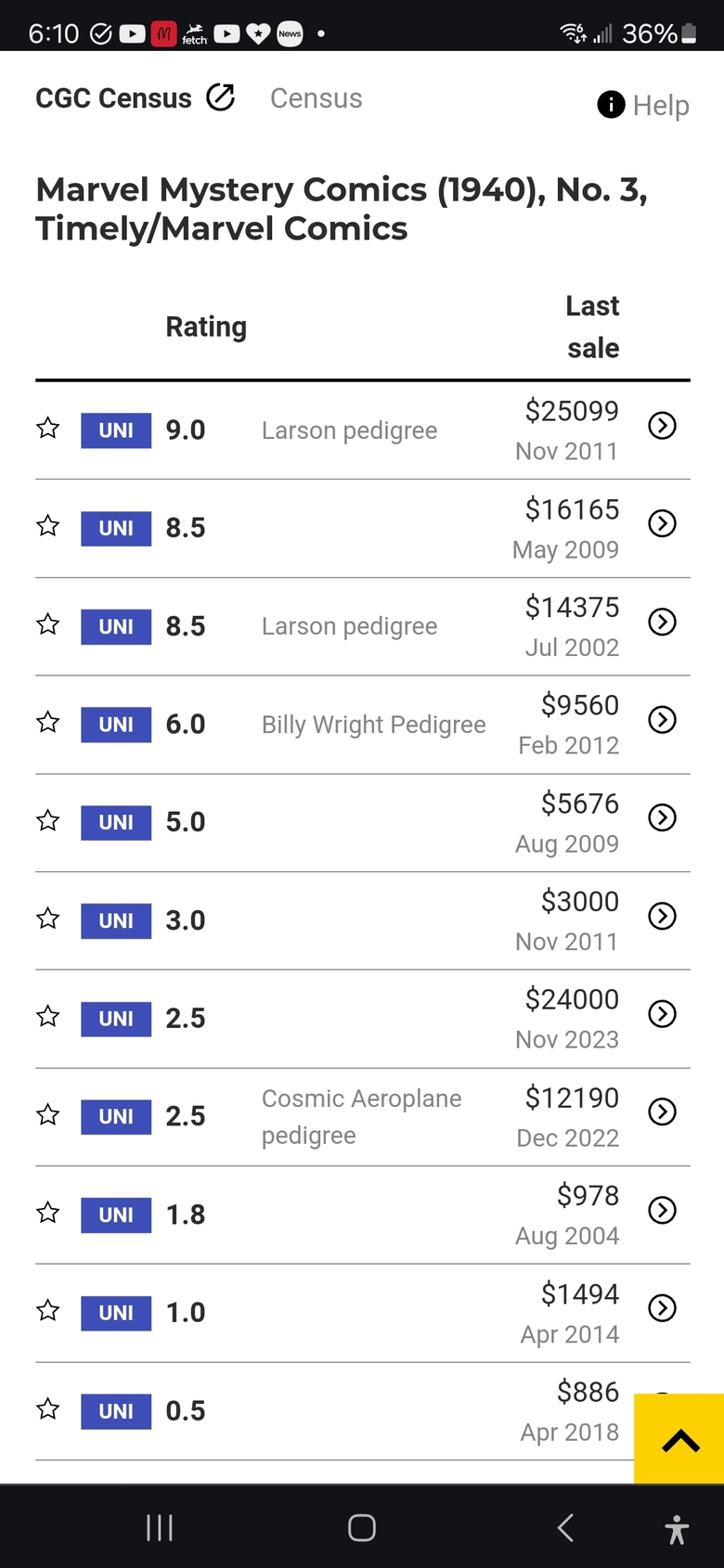
Task: Favorite the 5.0 rating entry
Action: (x=47, y=821)
